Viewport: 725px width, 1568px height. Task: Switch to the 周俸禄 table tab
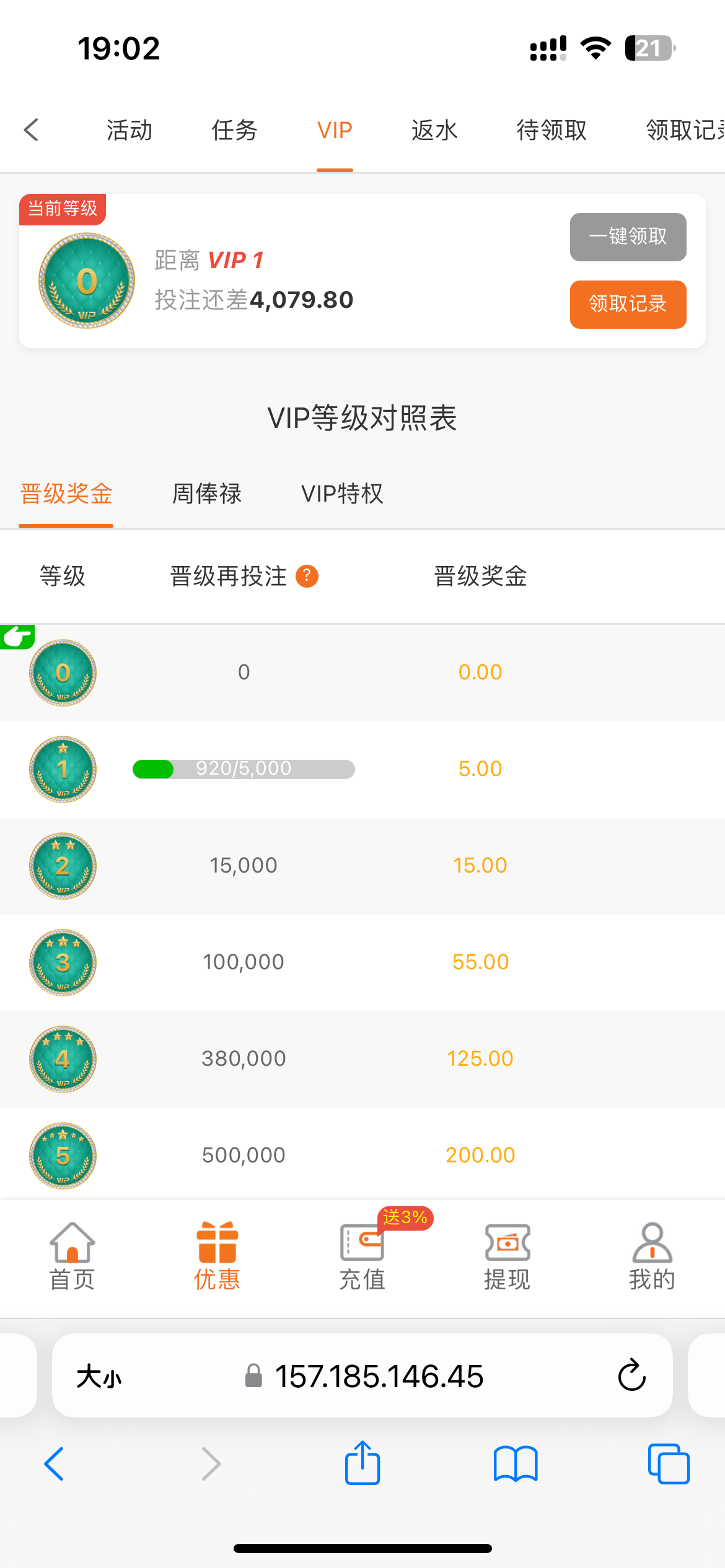(207, 494)
